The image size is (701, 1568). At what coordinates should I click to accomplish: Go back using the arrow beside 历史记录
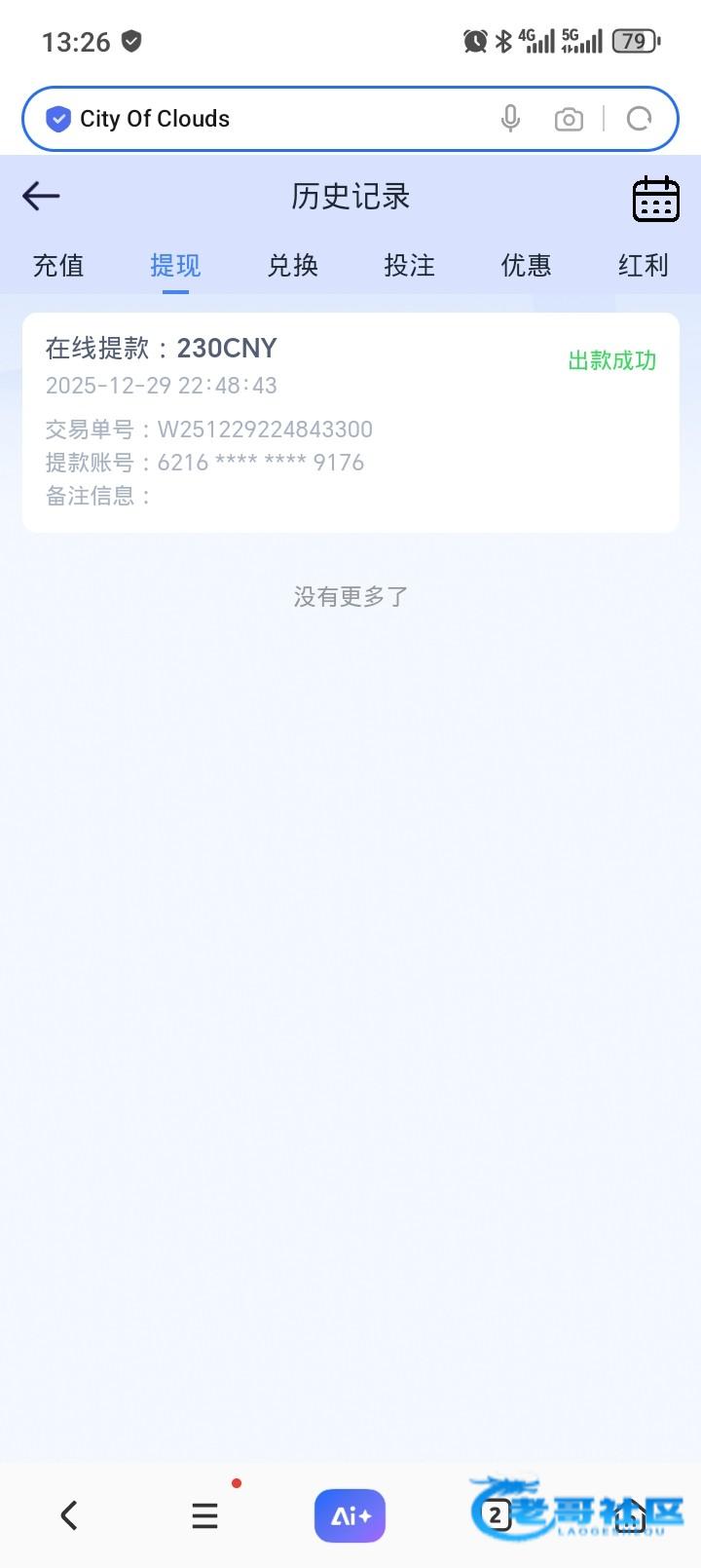[41, 196]
